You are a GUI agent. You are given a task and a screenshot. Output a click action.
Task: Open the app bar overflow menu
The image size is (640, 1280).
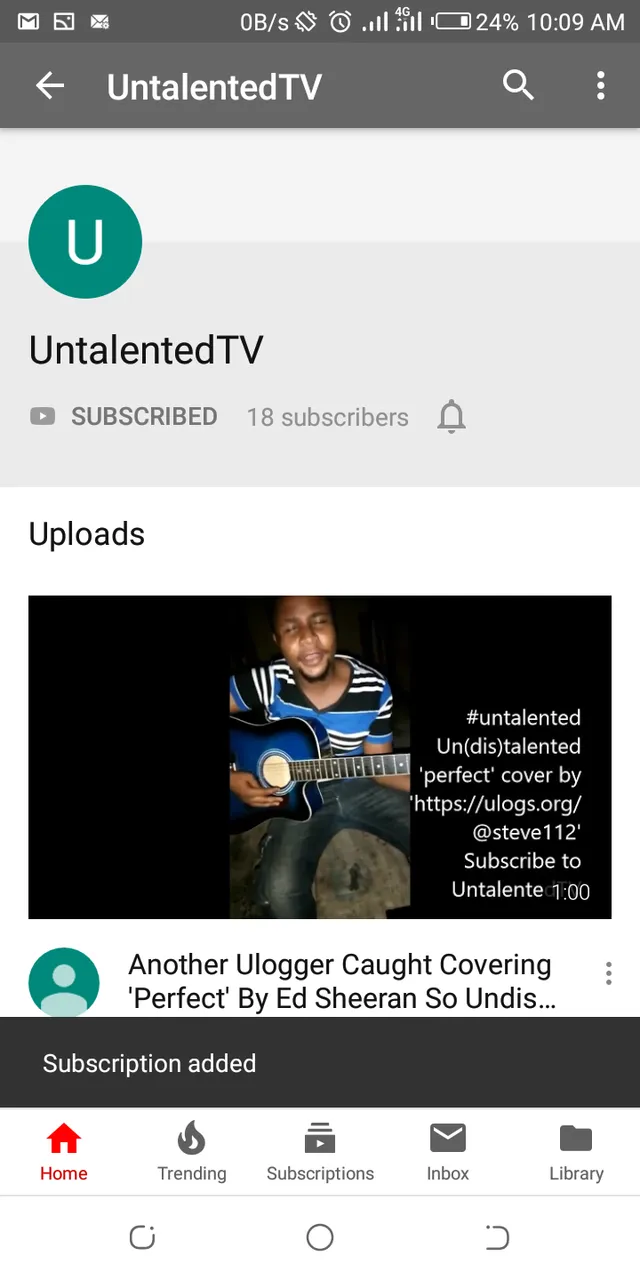click(600, 86)
